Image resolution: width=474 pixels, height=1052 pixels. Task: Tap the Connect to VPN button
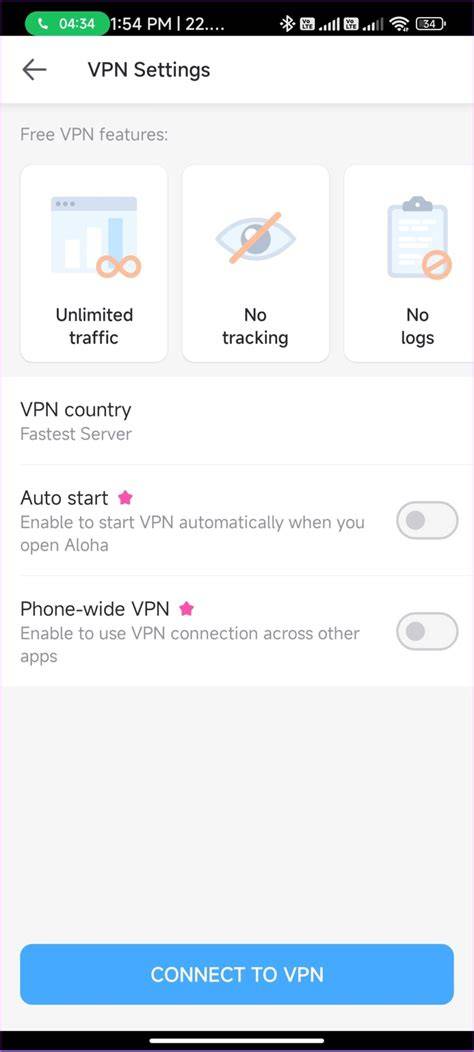point(237,974)
